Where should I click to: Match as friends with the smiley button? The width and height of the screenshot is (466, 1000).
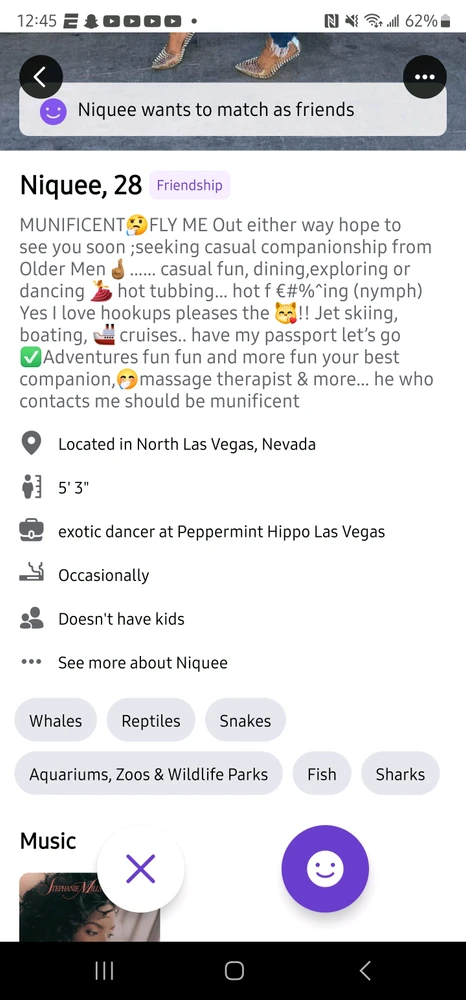coord(325,869)
